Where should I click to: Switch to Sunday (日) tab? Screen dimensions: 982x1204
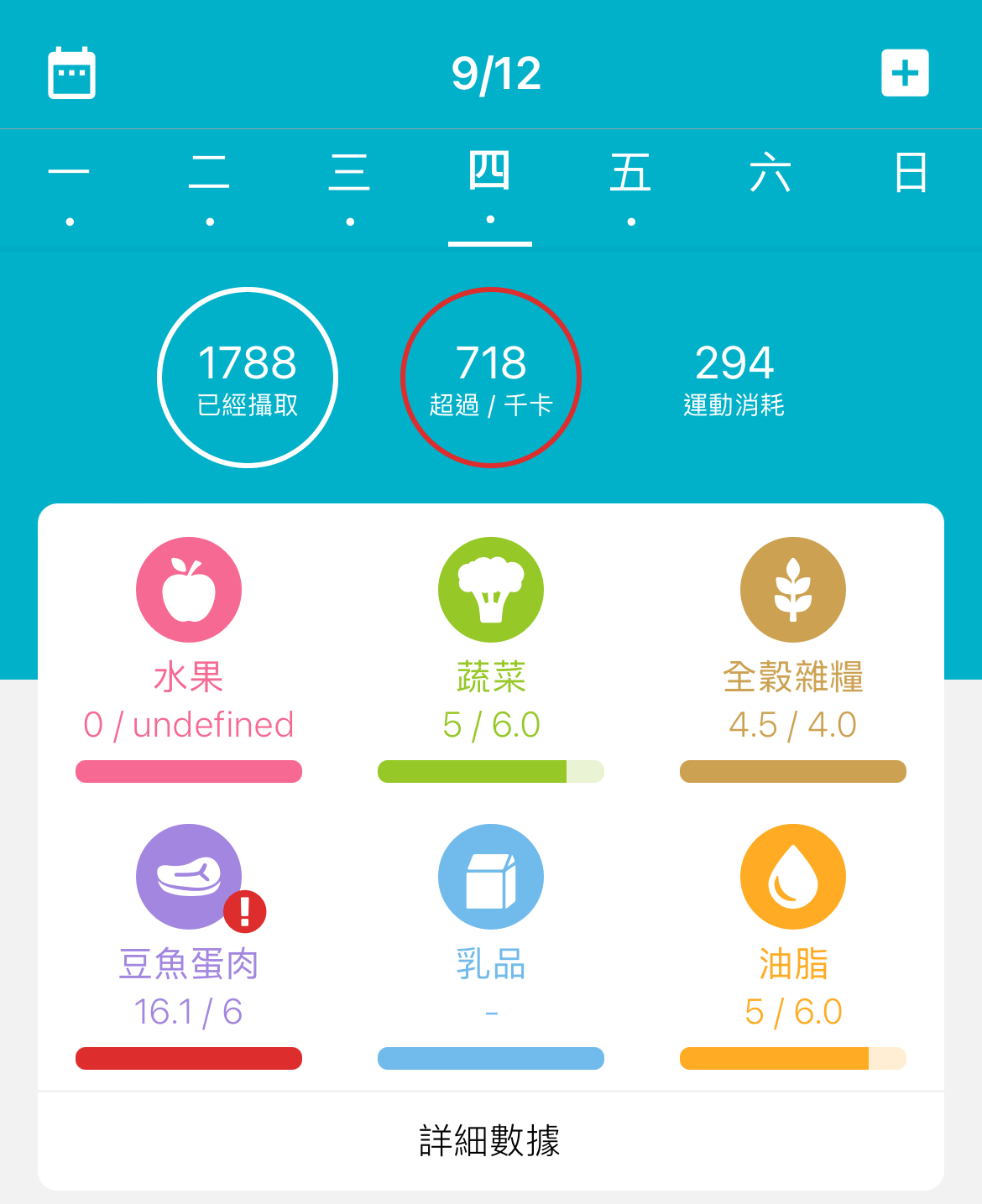pyautogui.click(x=911, y=175)
